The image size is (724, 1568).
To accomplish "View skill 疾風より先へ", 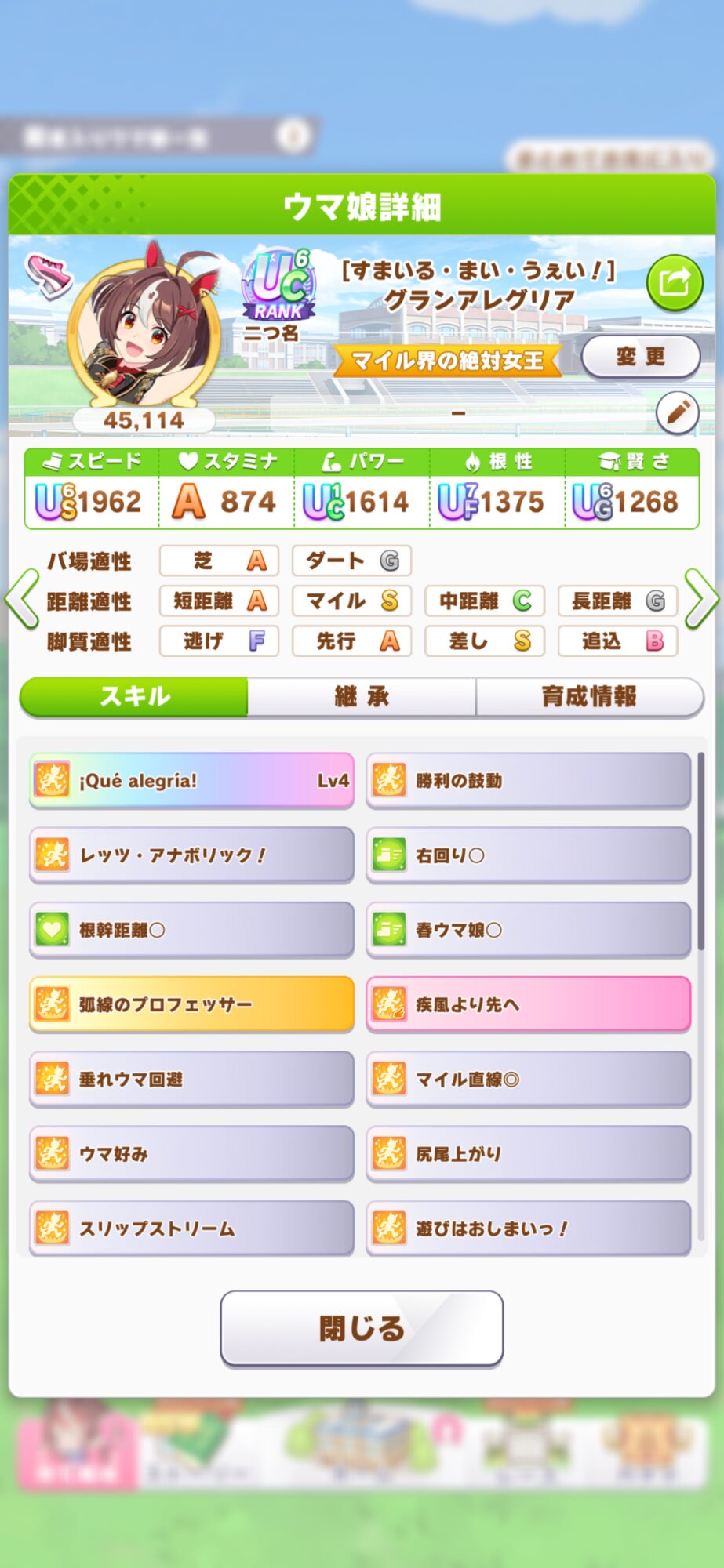I will click(528, 1004).
